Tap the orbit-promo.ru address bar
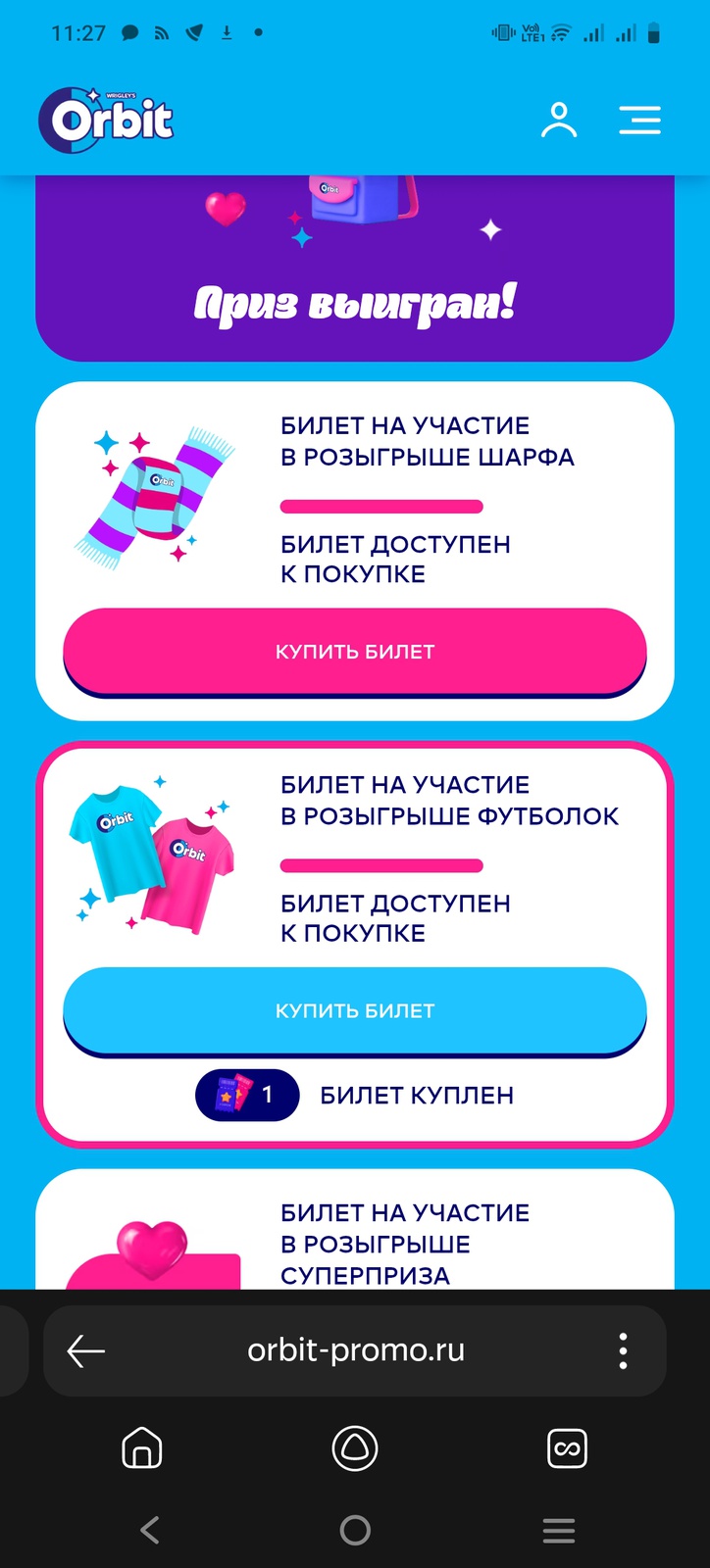This screenshot has width=710, height=1568. point(355,1350)
